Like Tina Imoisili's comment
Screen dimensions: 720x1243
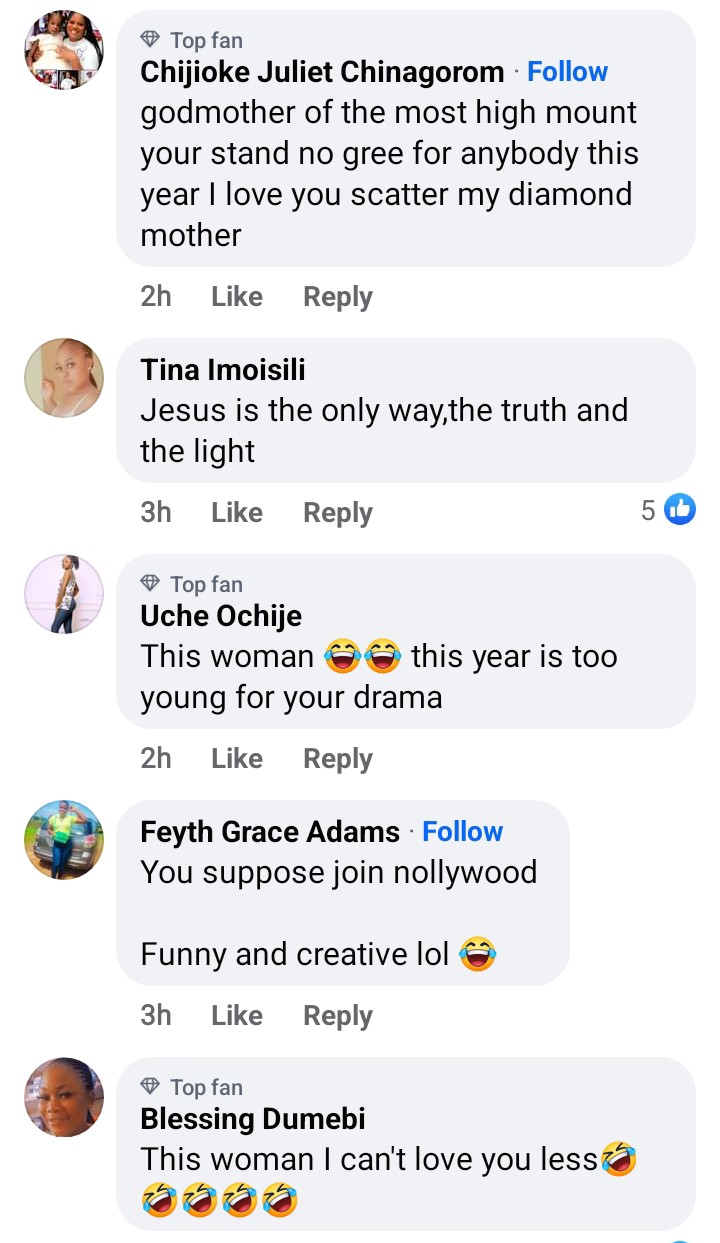click(237, 513)
